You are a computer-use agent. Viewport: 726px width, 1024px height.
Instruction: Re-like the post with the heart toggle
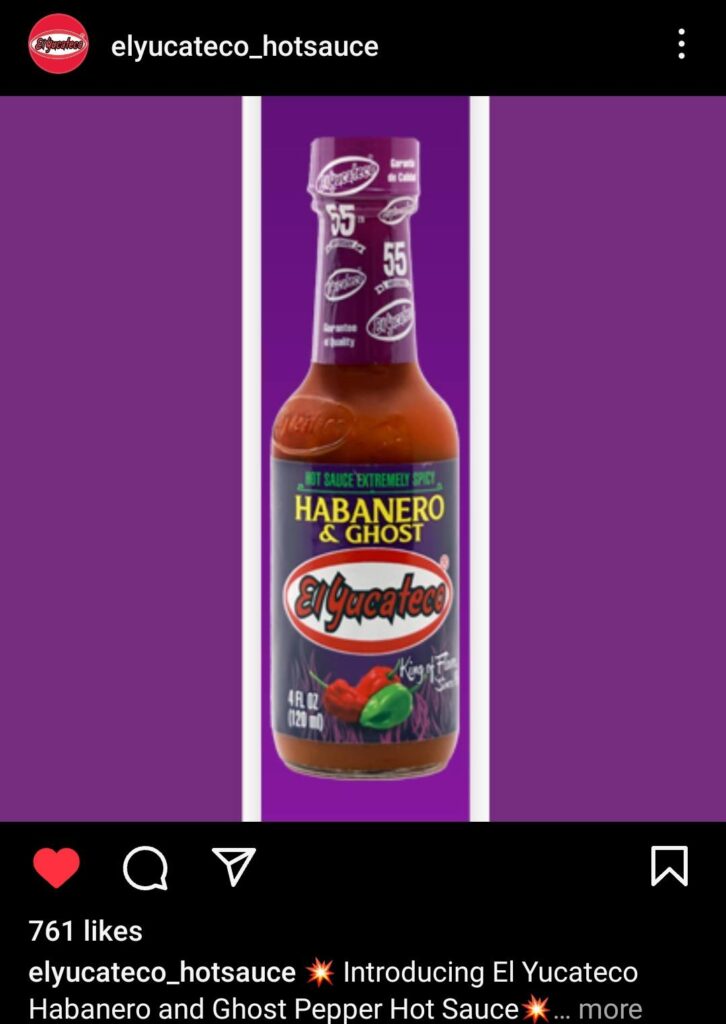(55, 868)
